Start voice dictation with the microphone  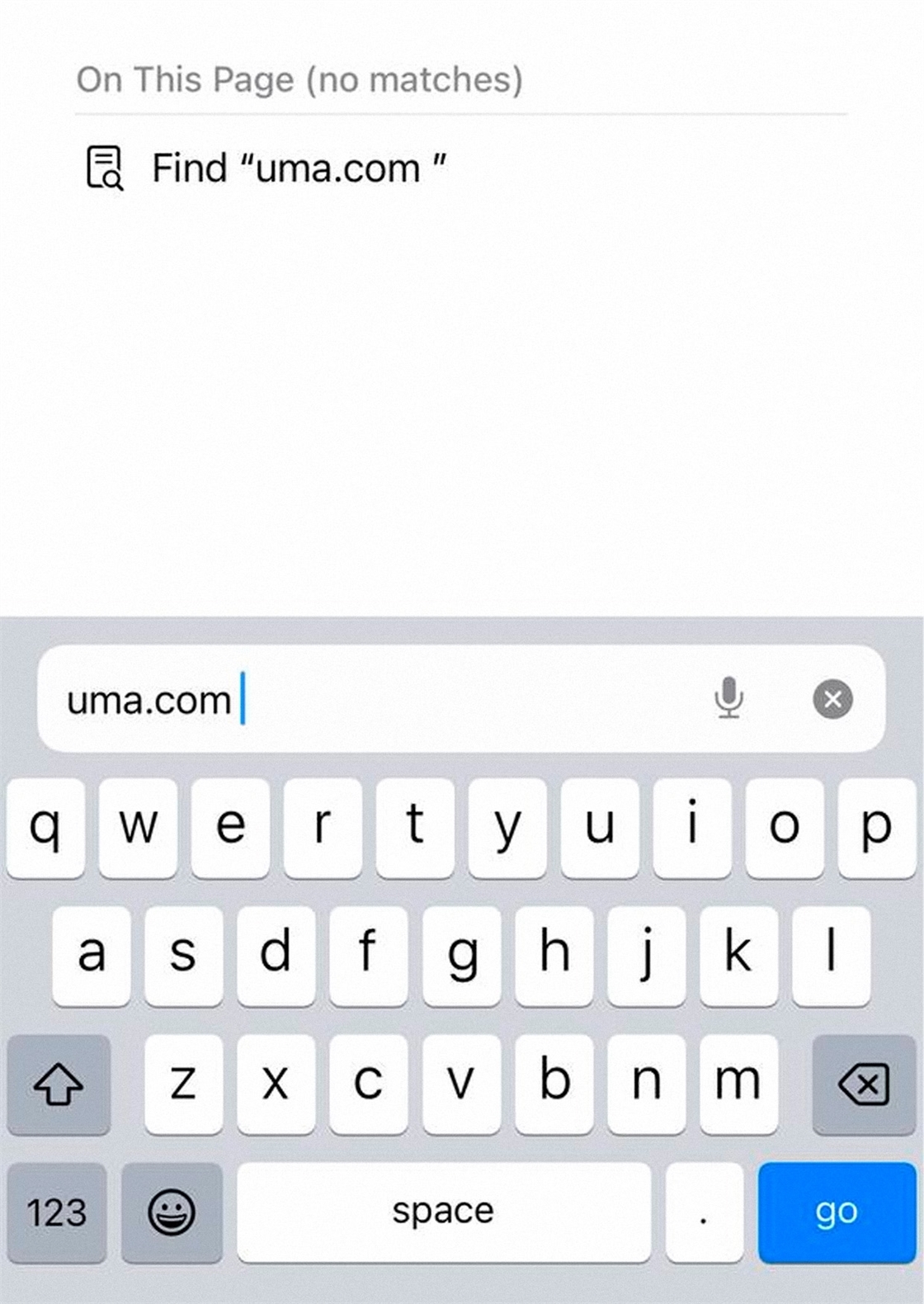coord(728,698)
